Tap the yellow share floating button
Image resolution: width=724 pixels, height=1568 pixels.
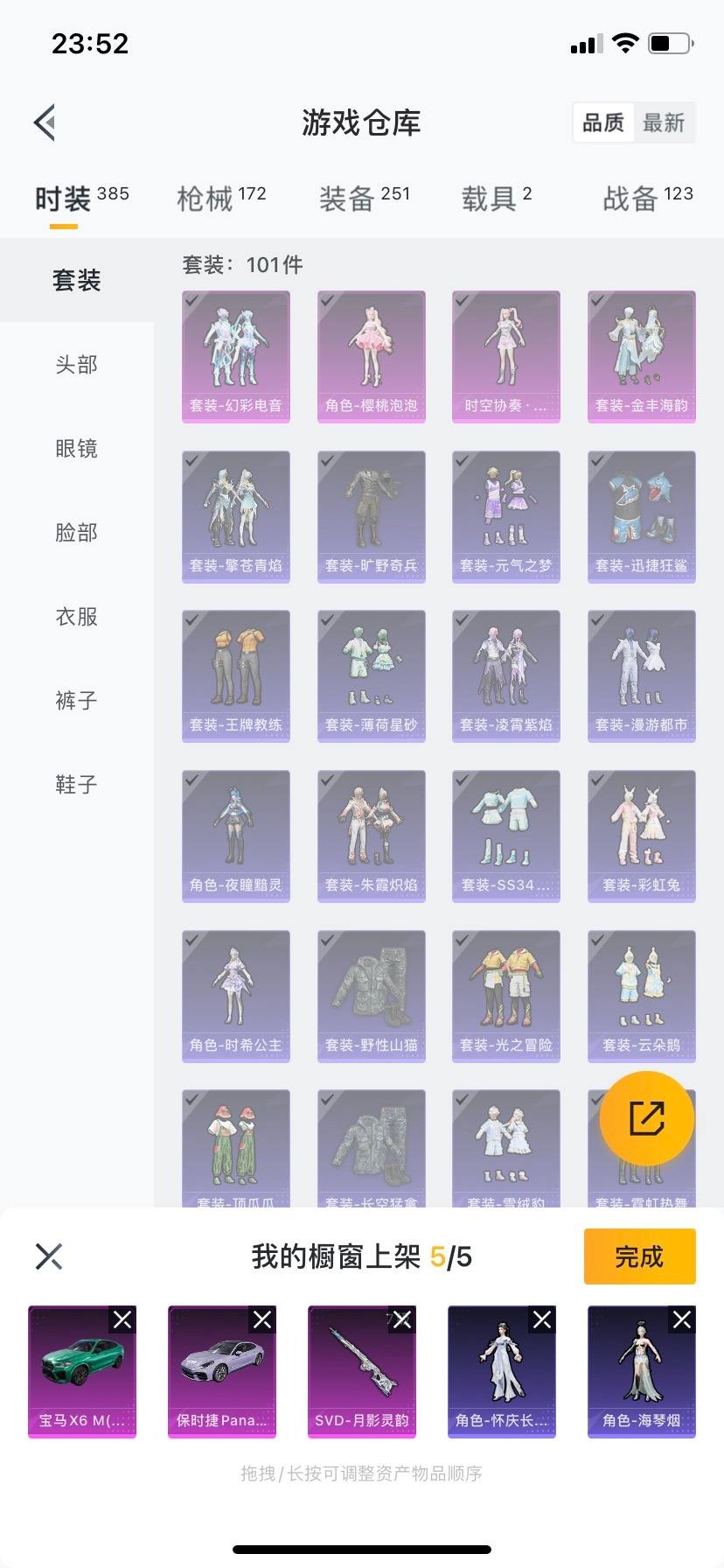[x=646, y=1118]
